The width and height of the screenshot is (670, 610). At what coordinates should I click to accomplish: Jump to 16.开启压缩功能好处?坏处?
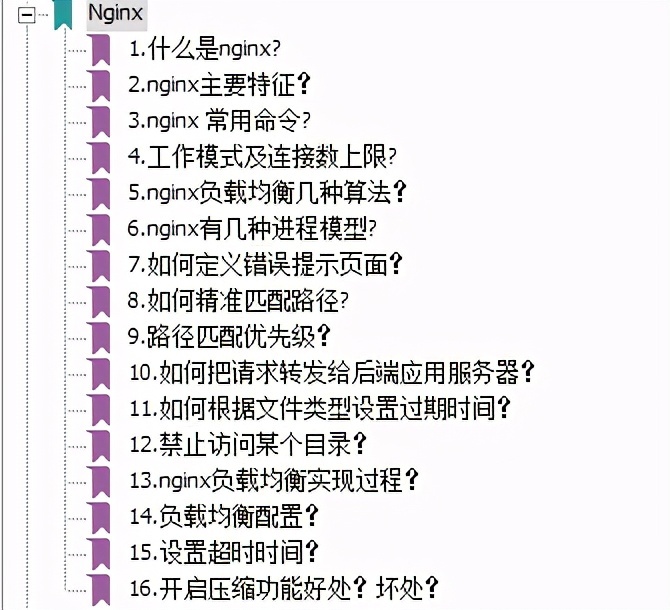285,588
